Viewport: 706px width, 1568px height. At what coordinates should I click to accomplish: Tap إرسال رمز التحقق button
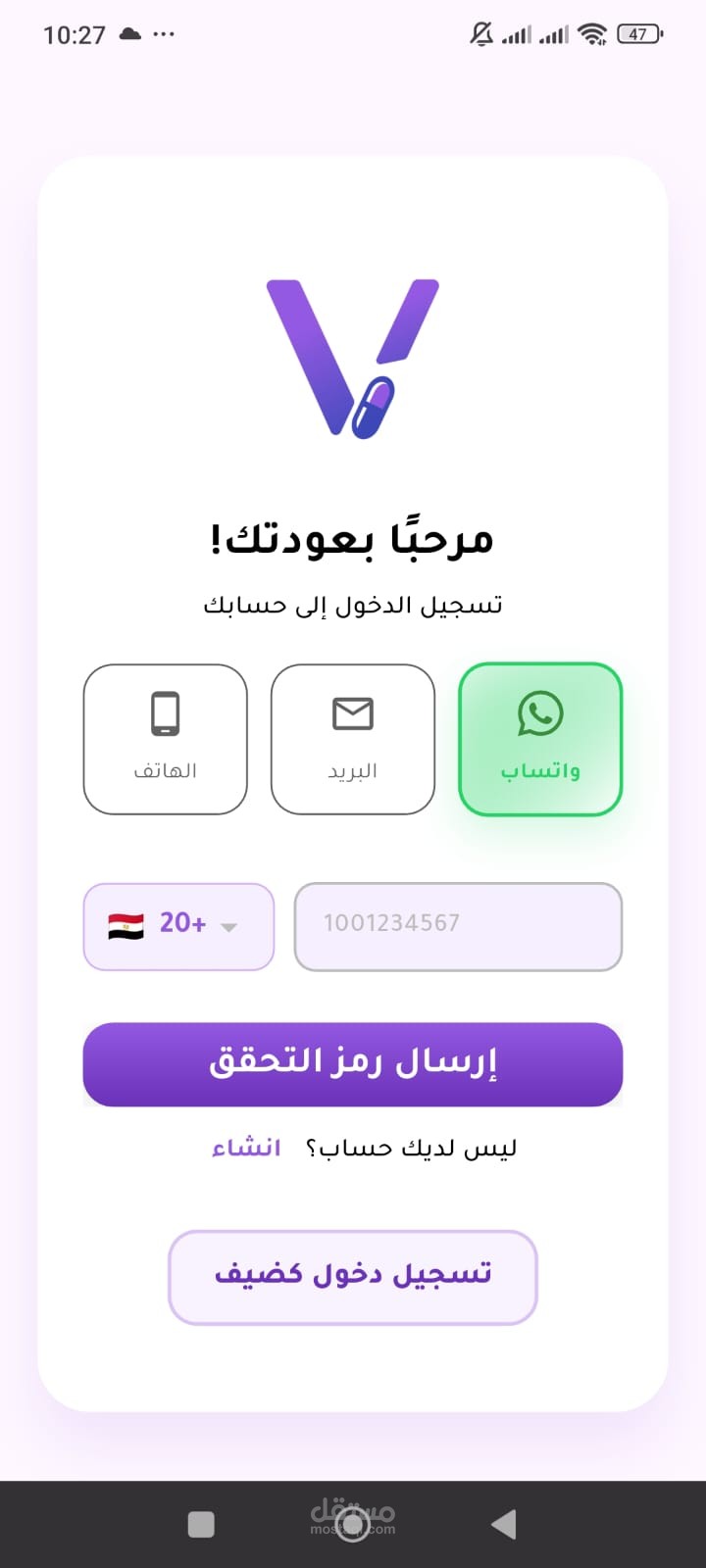pyautogui.click(x=353, y=1064)
